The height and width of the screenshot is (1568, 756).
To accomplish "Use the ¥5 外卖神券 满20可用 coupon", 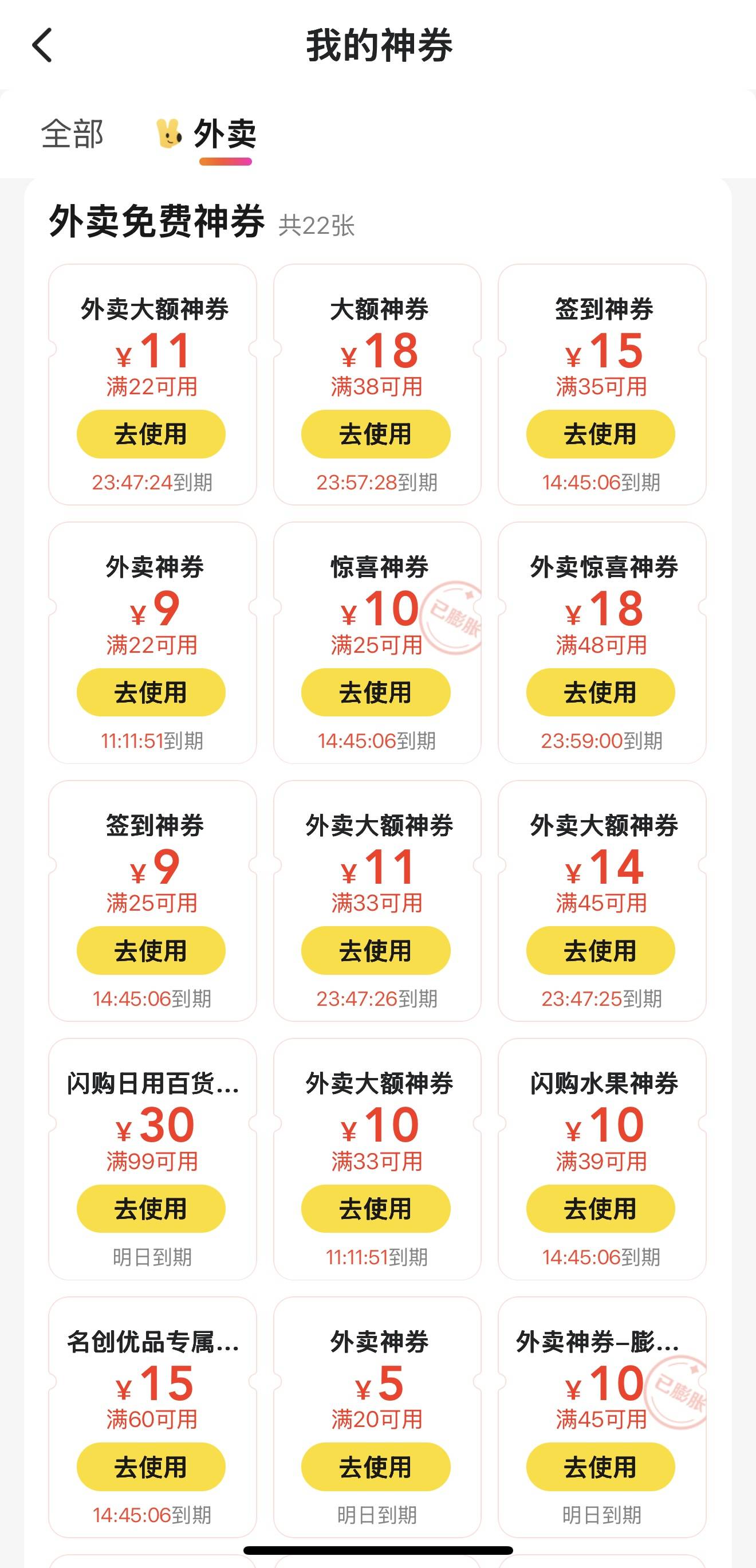I will point(376,1467).
